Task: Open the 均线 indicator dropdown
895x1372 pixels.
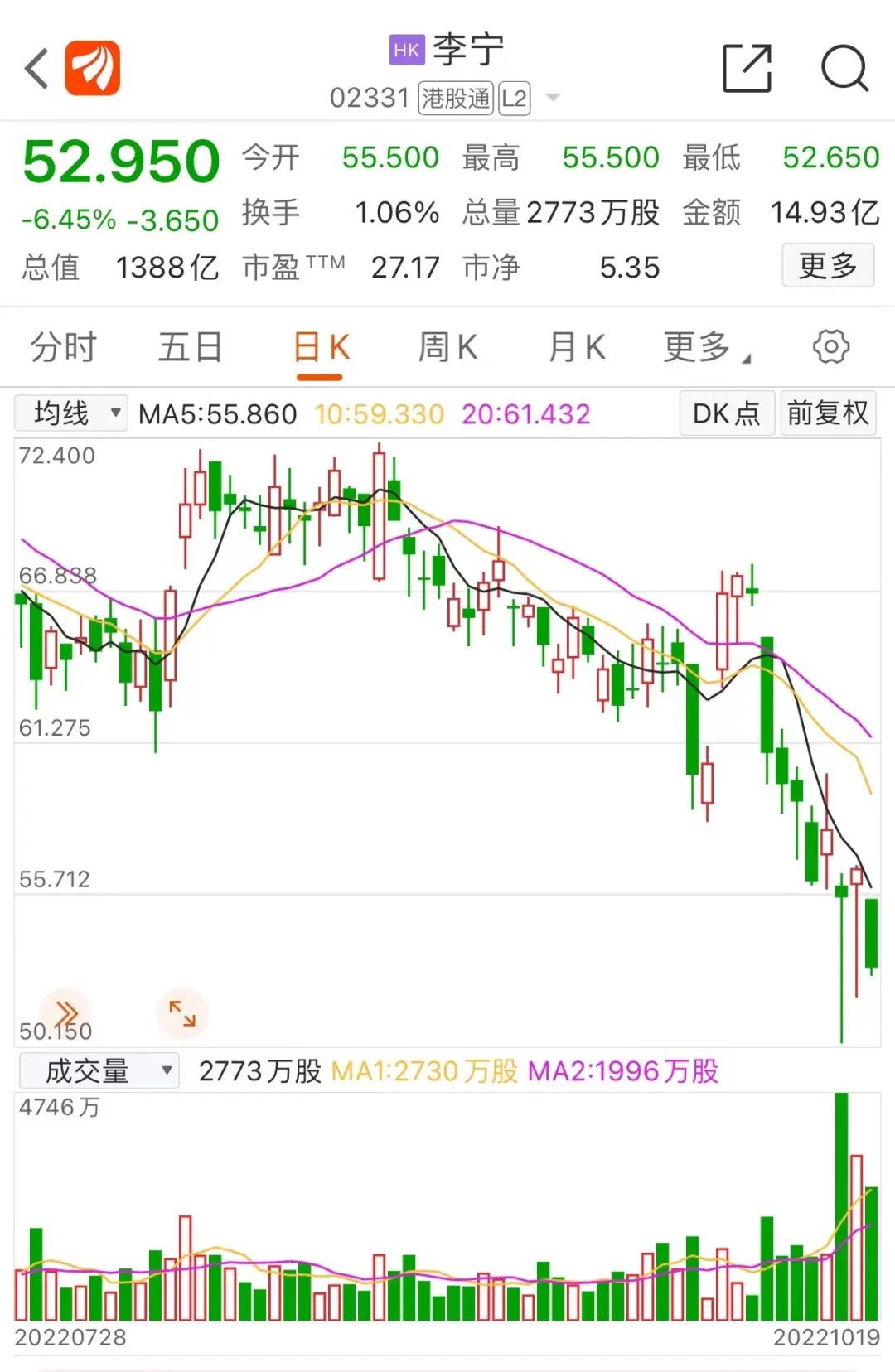Action: pyautogui.click(x=71, y=413)
